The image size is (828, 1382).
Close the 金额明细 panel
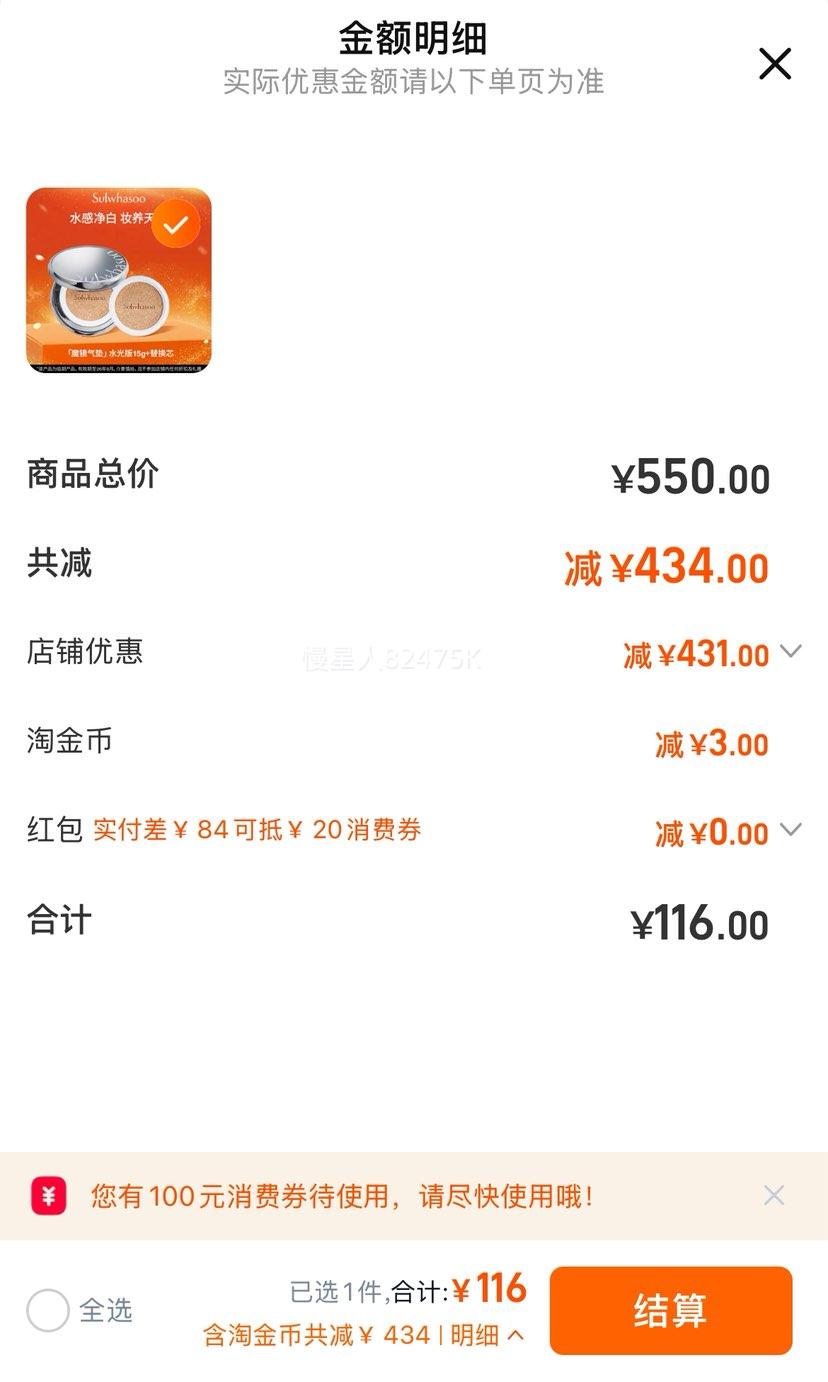[x=775, y=64]
